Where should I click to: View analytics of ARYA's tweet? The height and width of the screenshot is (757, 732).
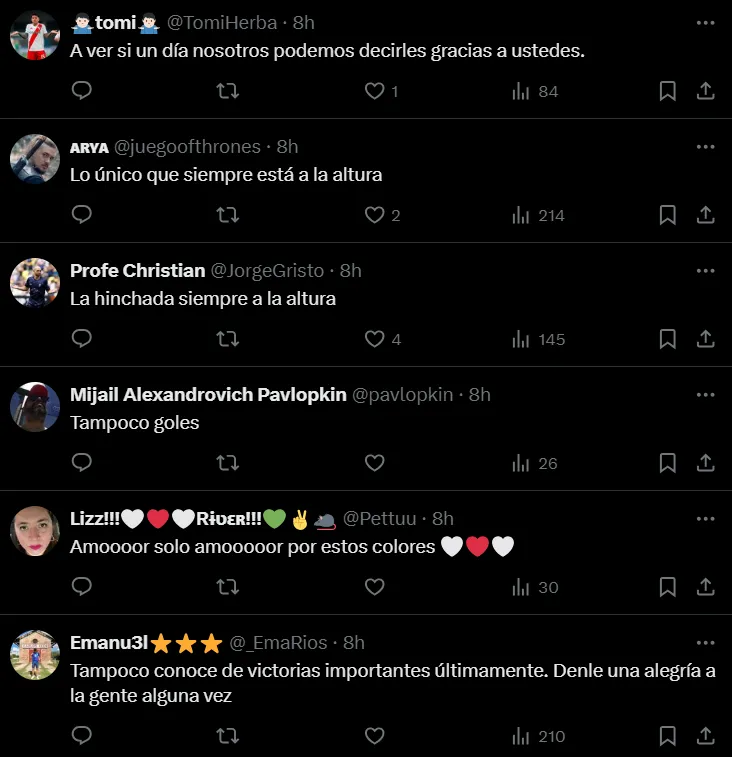pyautogui.click(x=538, y=215)
